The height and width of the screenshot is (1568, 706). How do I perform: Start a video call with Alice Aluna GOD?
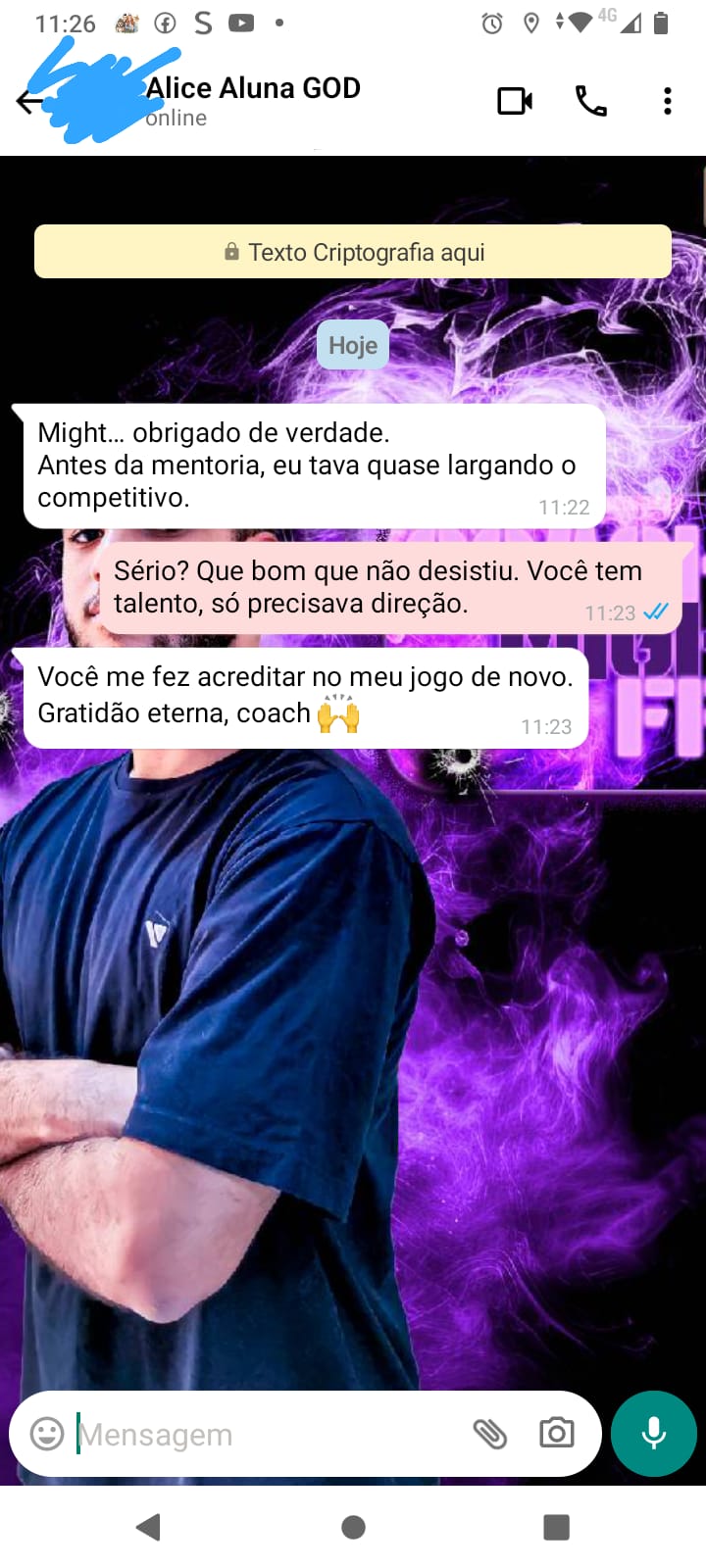tap(515, 101)
